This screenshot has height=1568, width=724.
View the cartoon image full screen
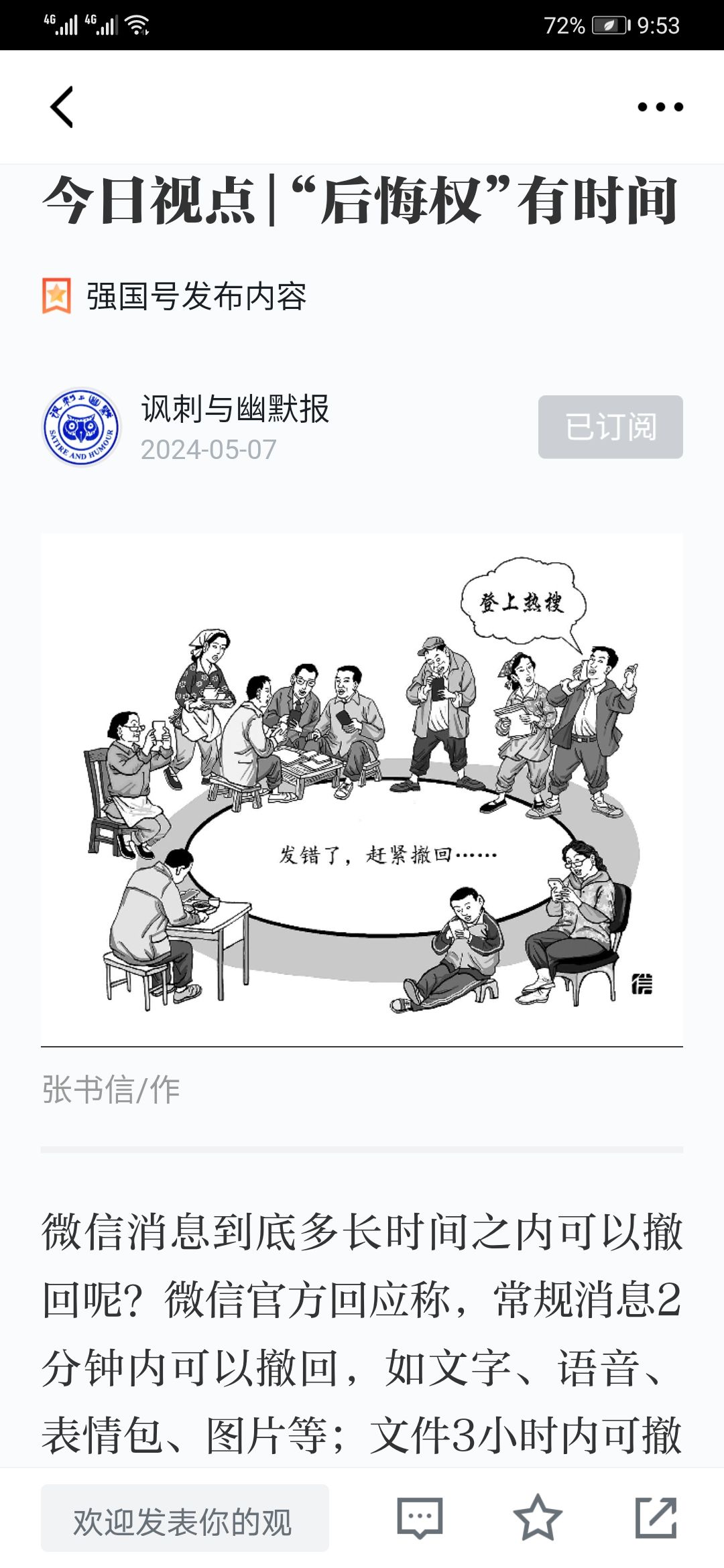(362, 789)
